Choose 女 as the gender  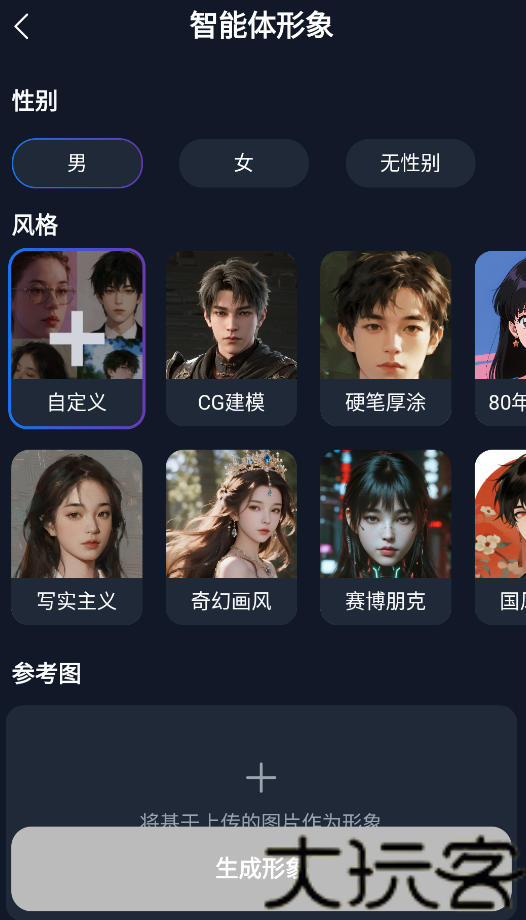pos(244,163)
